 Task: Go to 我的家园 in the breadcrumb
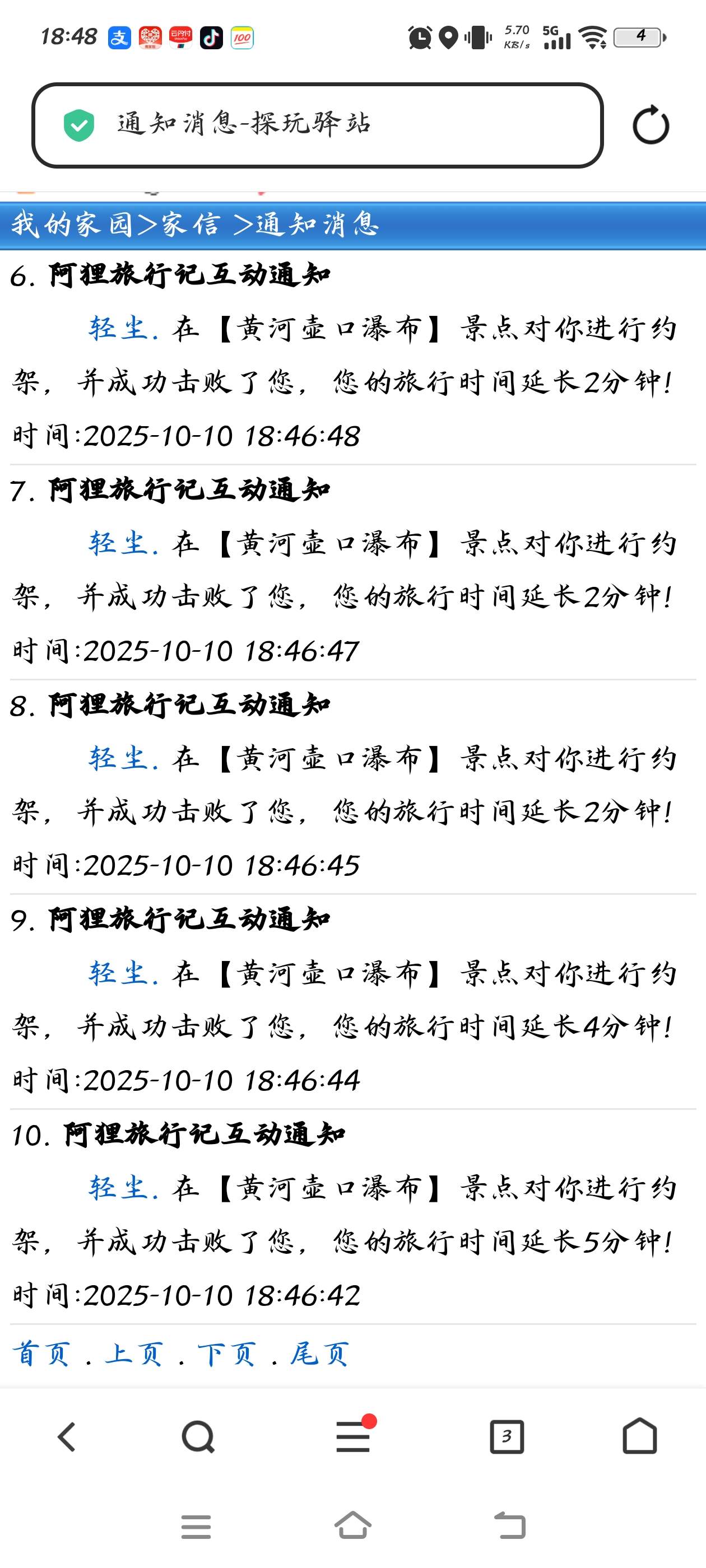(x=71, y=225)
